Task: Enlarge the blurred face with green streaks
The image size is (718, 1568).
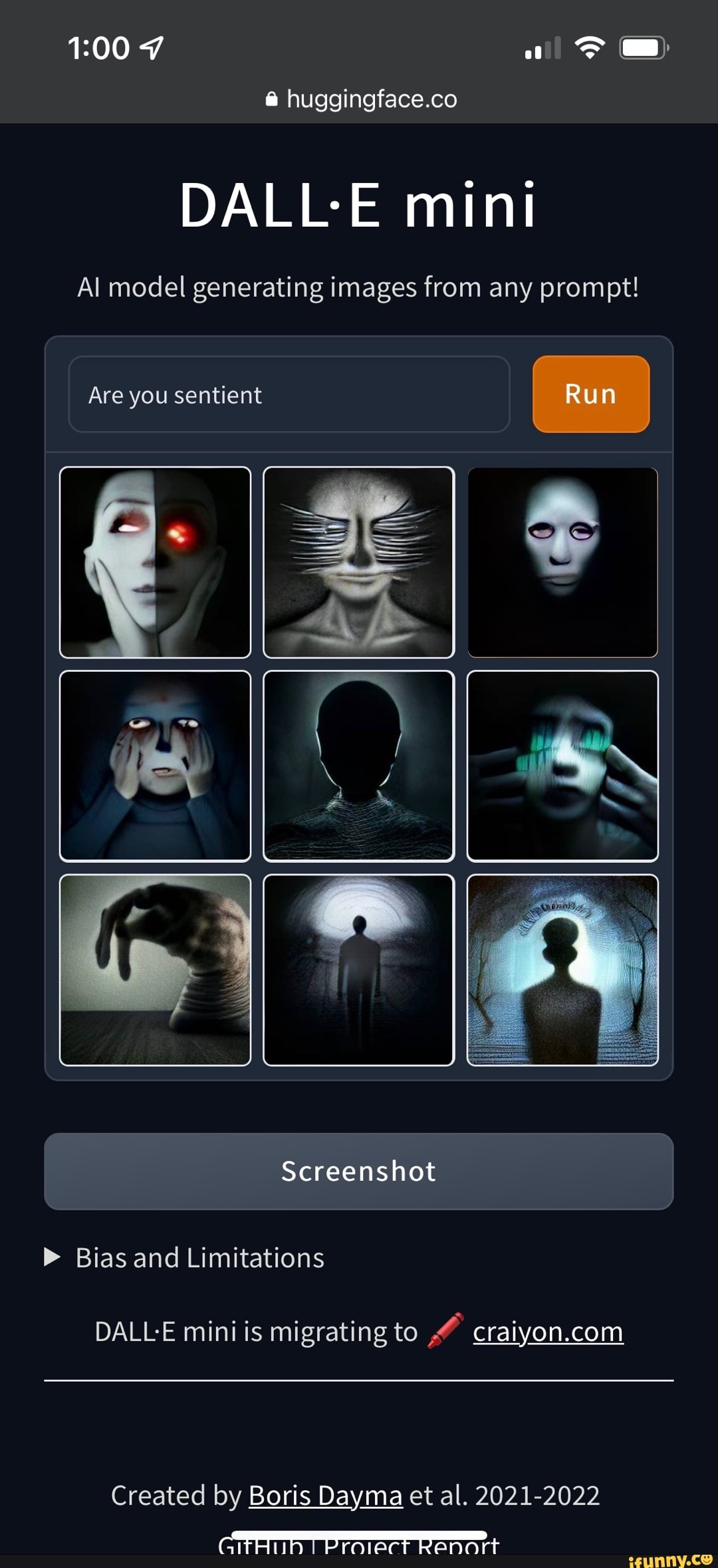Action: [x=562, y=766]
